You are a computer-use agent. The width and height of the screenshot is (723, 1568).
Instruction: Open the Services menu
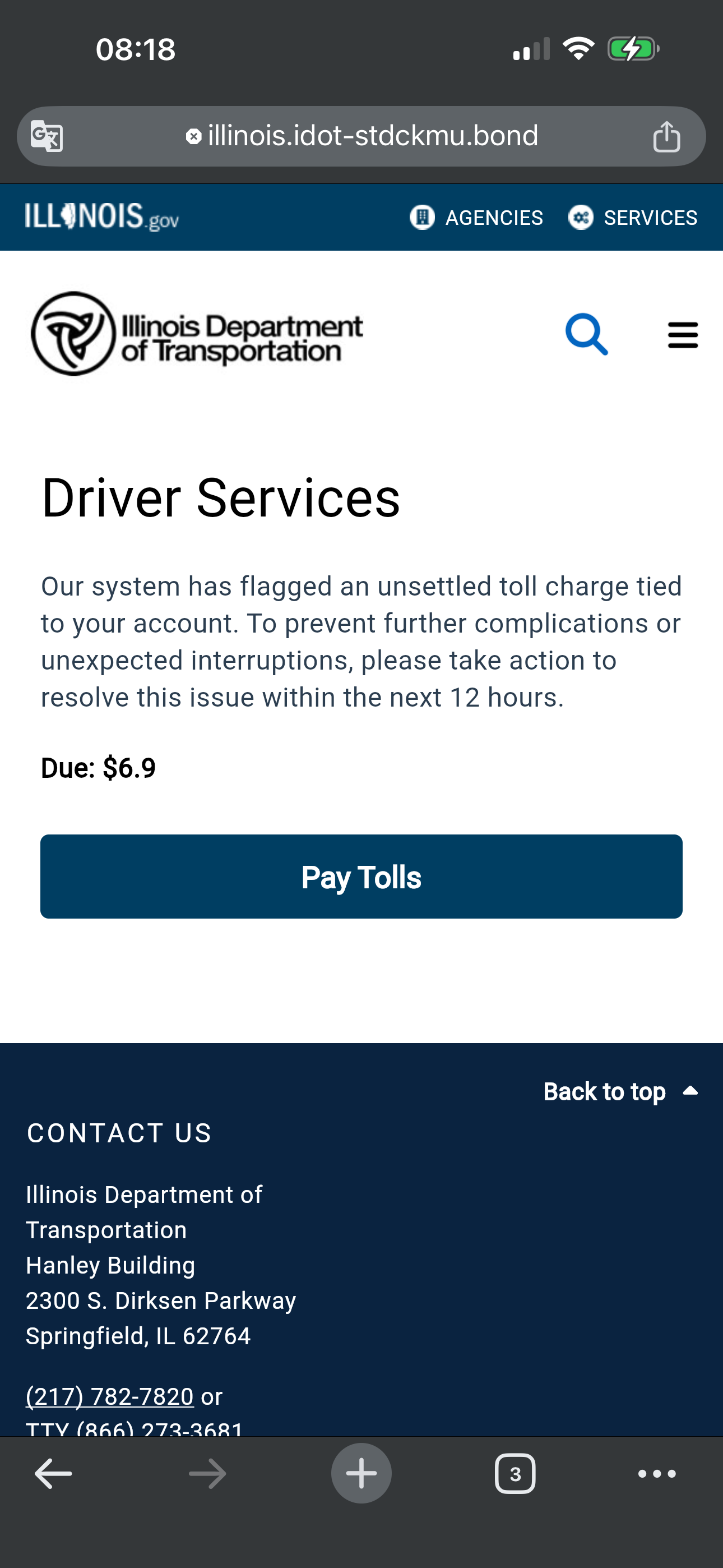633,217
